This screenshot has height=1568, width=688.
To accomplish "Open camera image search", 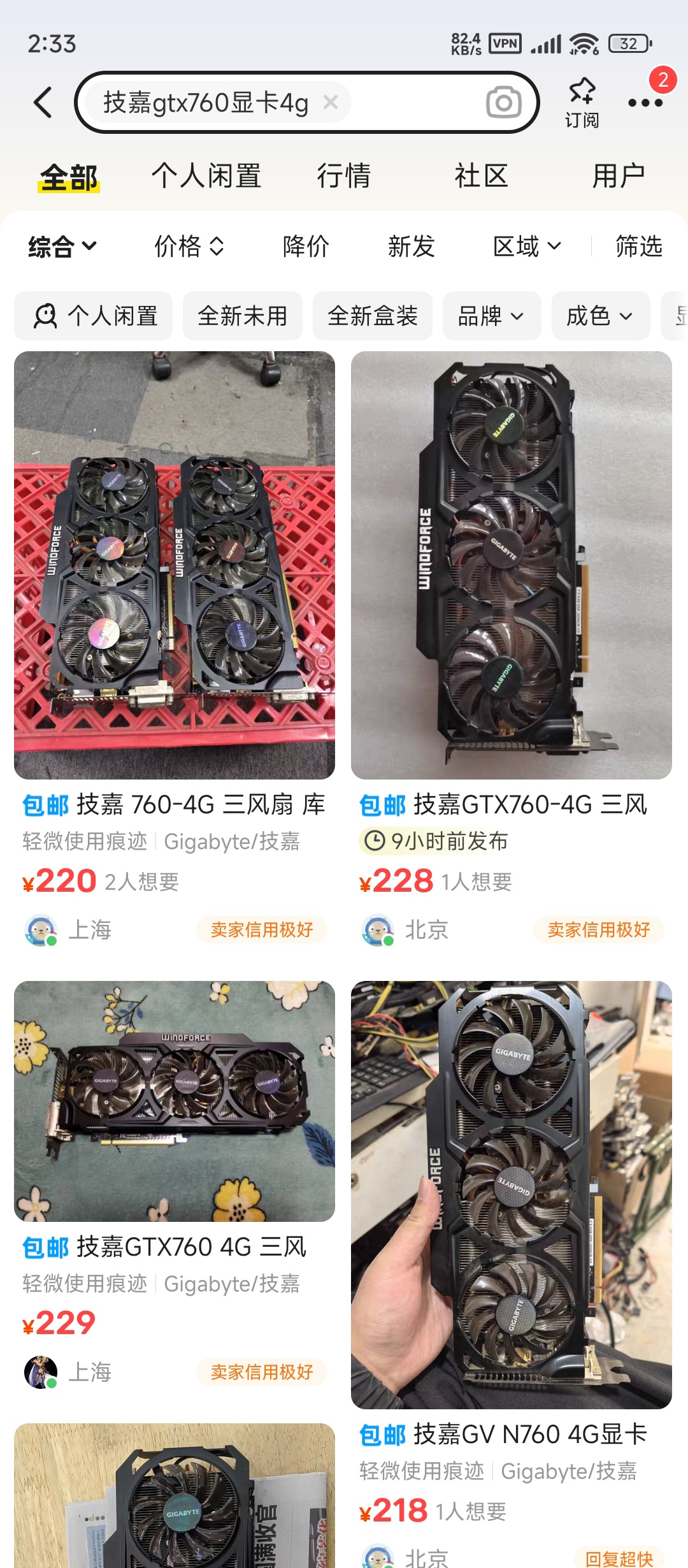I will click(x=503, y=103).
